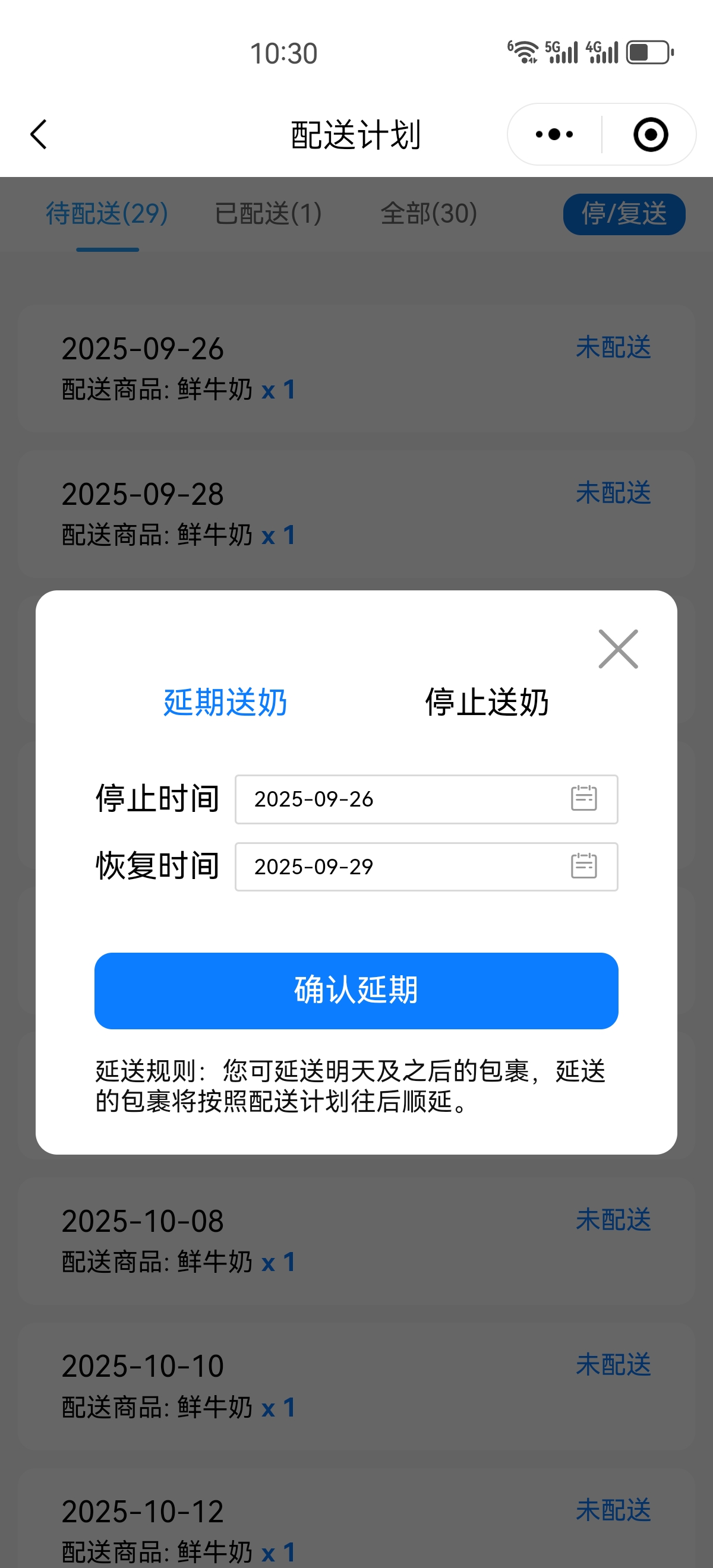Open the 停止时间 date picker
Viewport: 713px width, 1568px height.
[426, 799]
